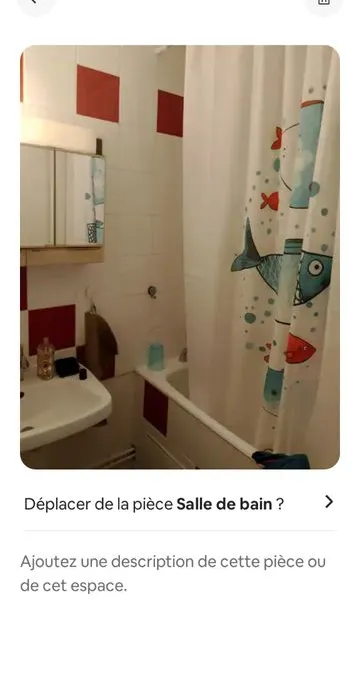
Task: Delete this photo with the trash icon
Action: (323, 3)
